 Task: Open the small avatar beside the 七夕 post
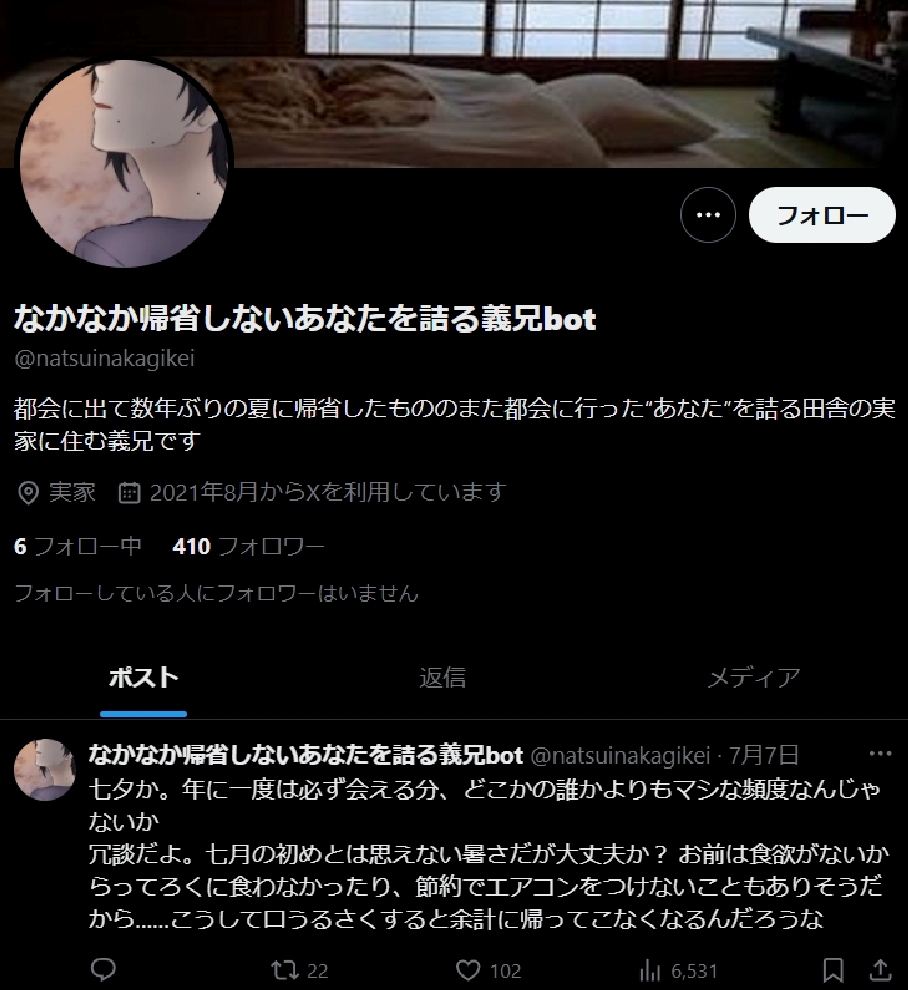click(x=45, y=770)
